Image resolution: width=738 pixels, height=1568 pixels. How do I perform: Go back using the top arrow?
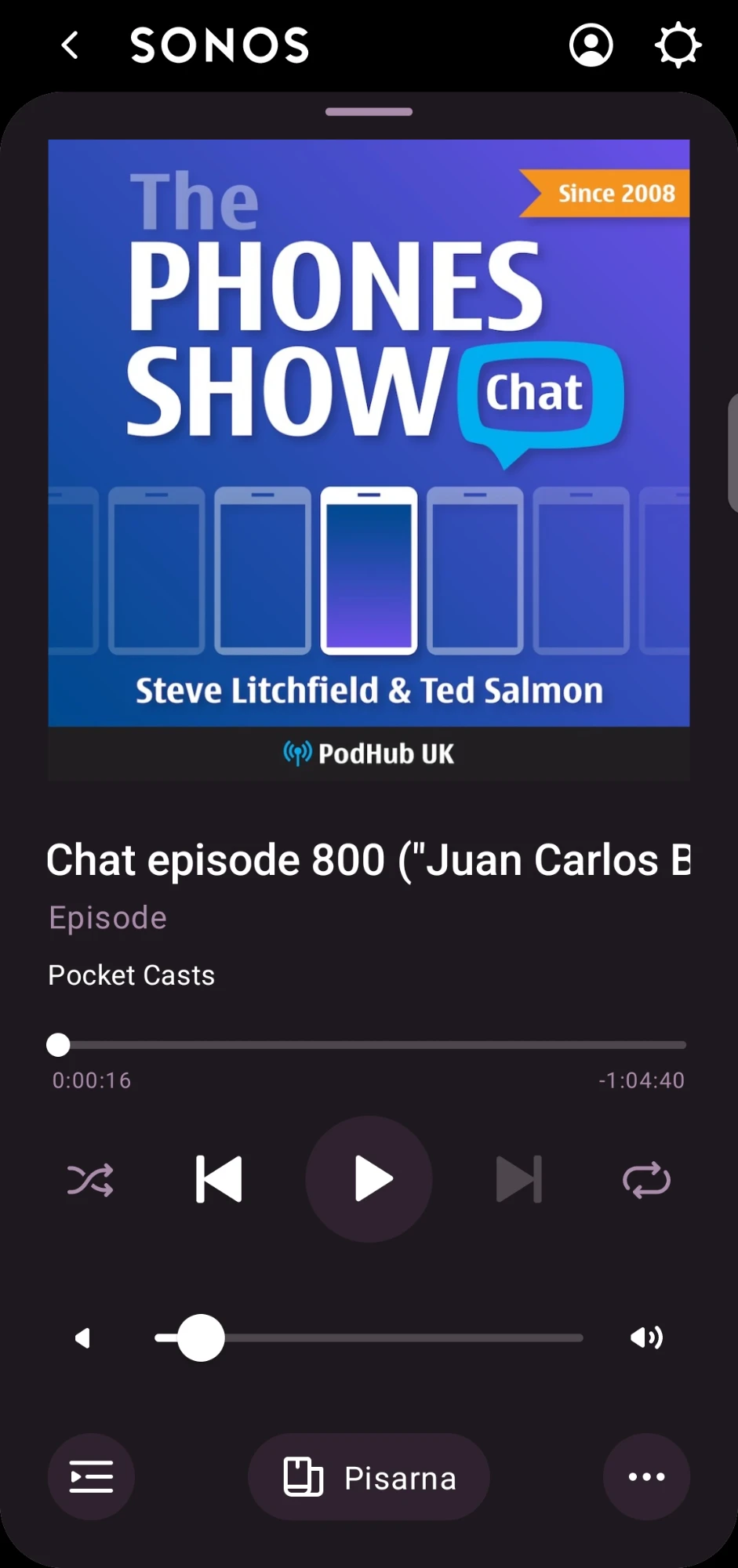(x=71, y=45)
